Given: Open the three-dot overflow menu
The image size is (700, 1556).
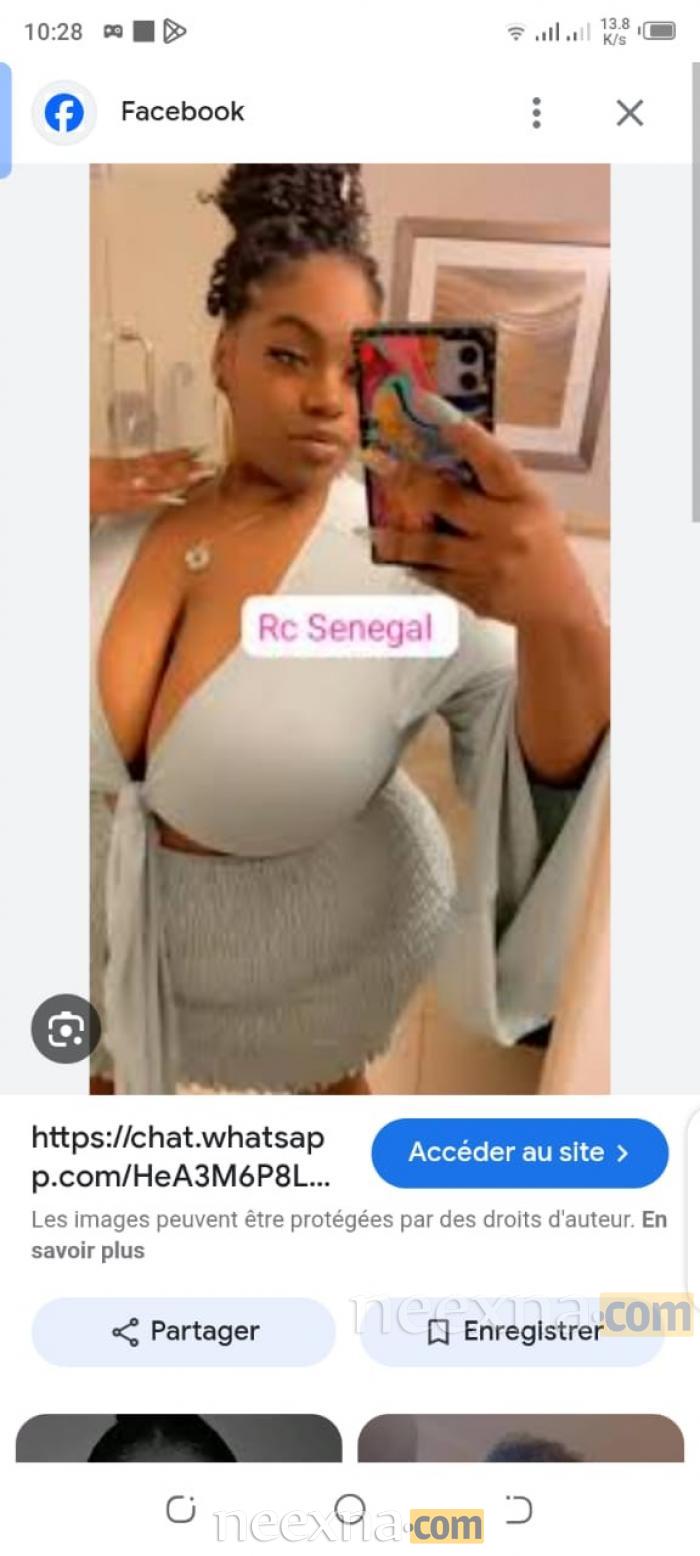Looking at the screenshot, I should click(537, 113).
